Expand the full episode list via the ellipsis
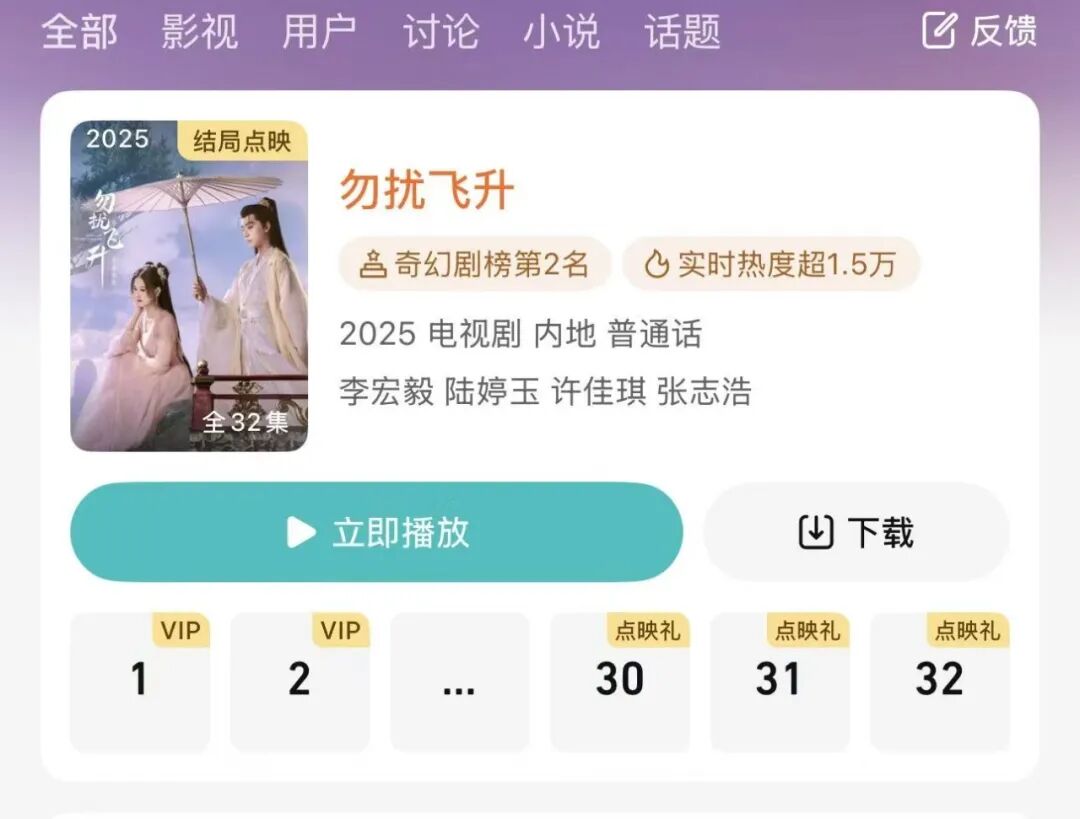The height and width of the screenshot is (819, 1080). click(x=459, y=681)
